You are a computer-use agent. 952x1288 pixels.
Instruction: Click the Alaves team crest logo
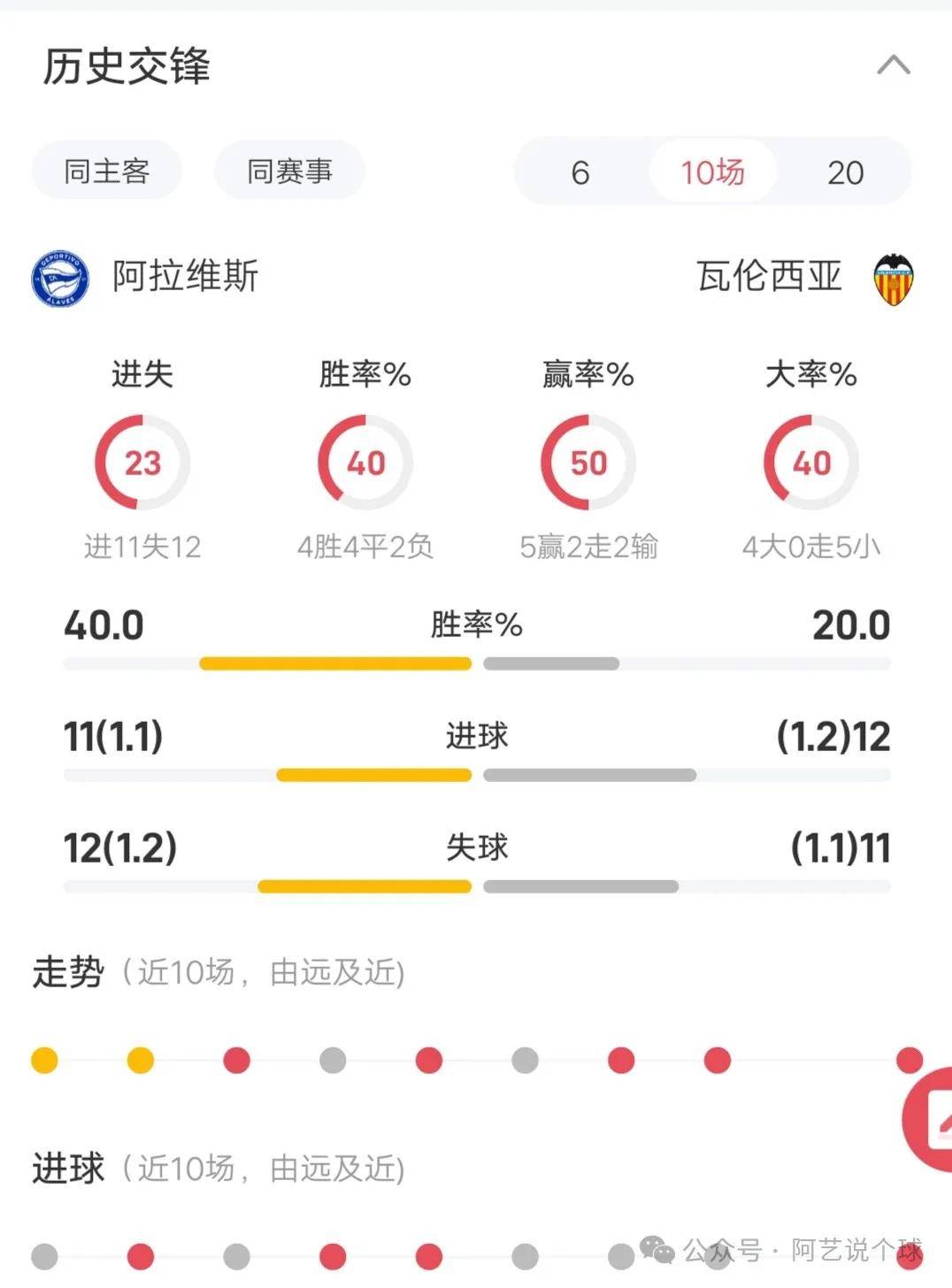[62, 277]
